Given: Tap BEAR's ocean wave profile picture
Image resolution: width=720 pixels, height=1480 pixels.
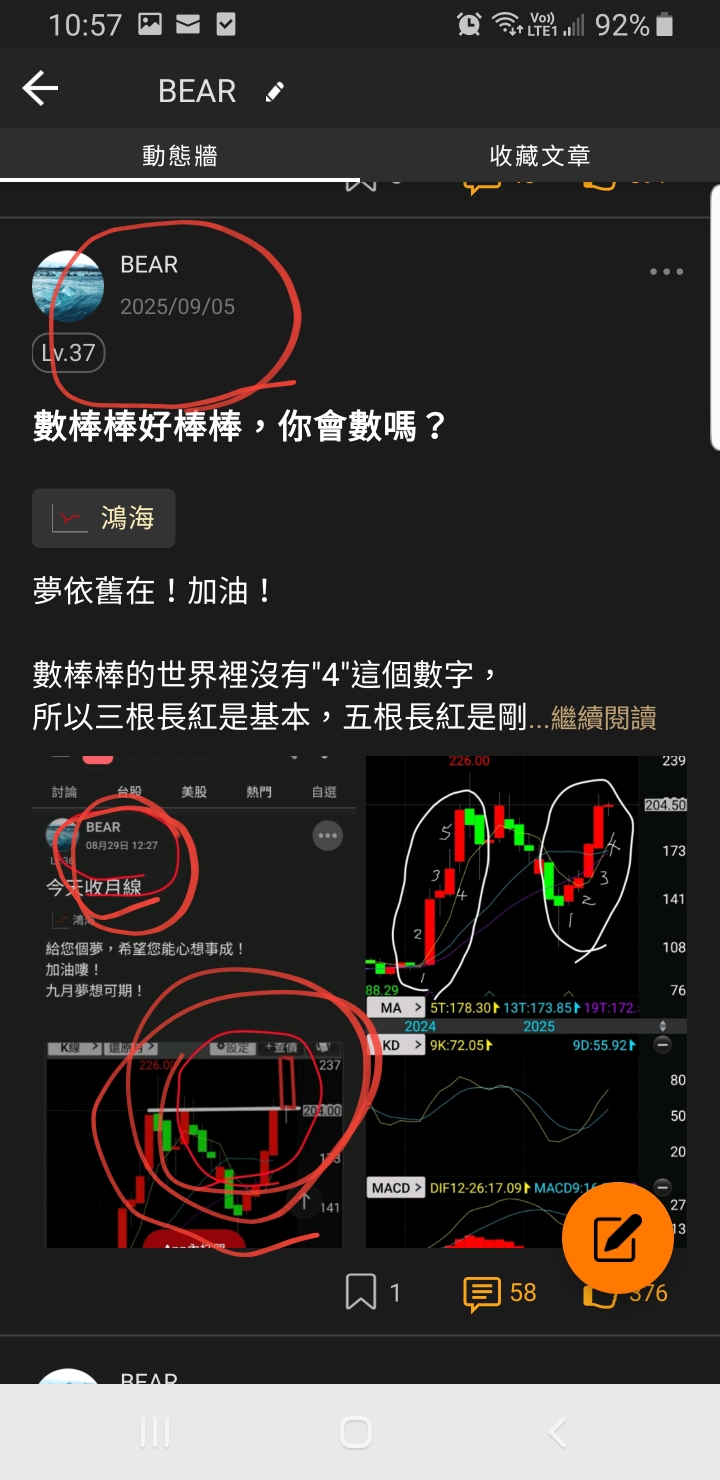Looking at the screenshot, I should click(68, 284).
